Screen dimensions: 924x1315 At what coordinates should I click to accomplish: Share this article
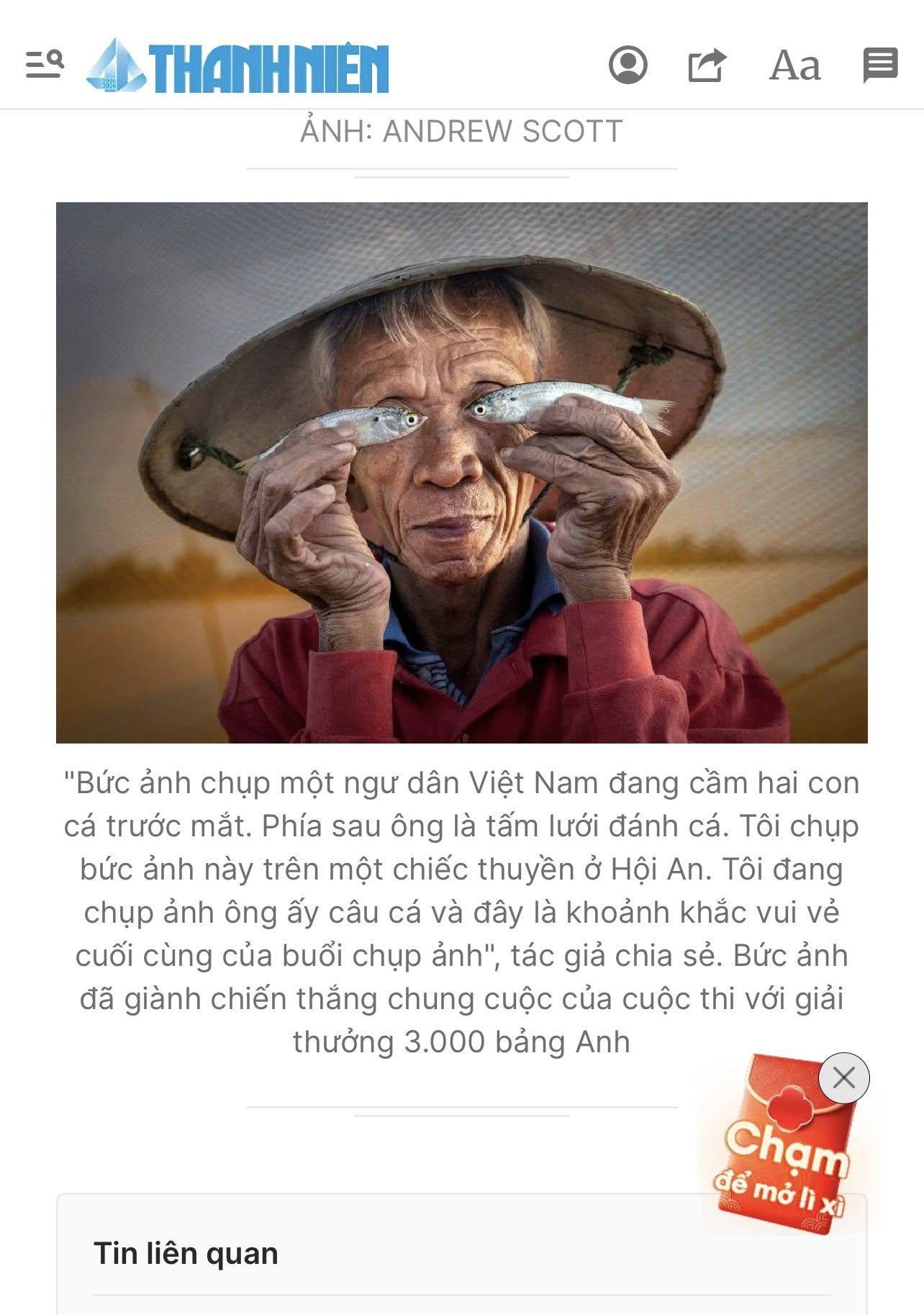706,65
